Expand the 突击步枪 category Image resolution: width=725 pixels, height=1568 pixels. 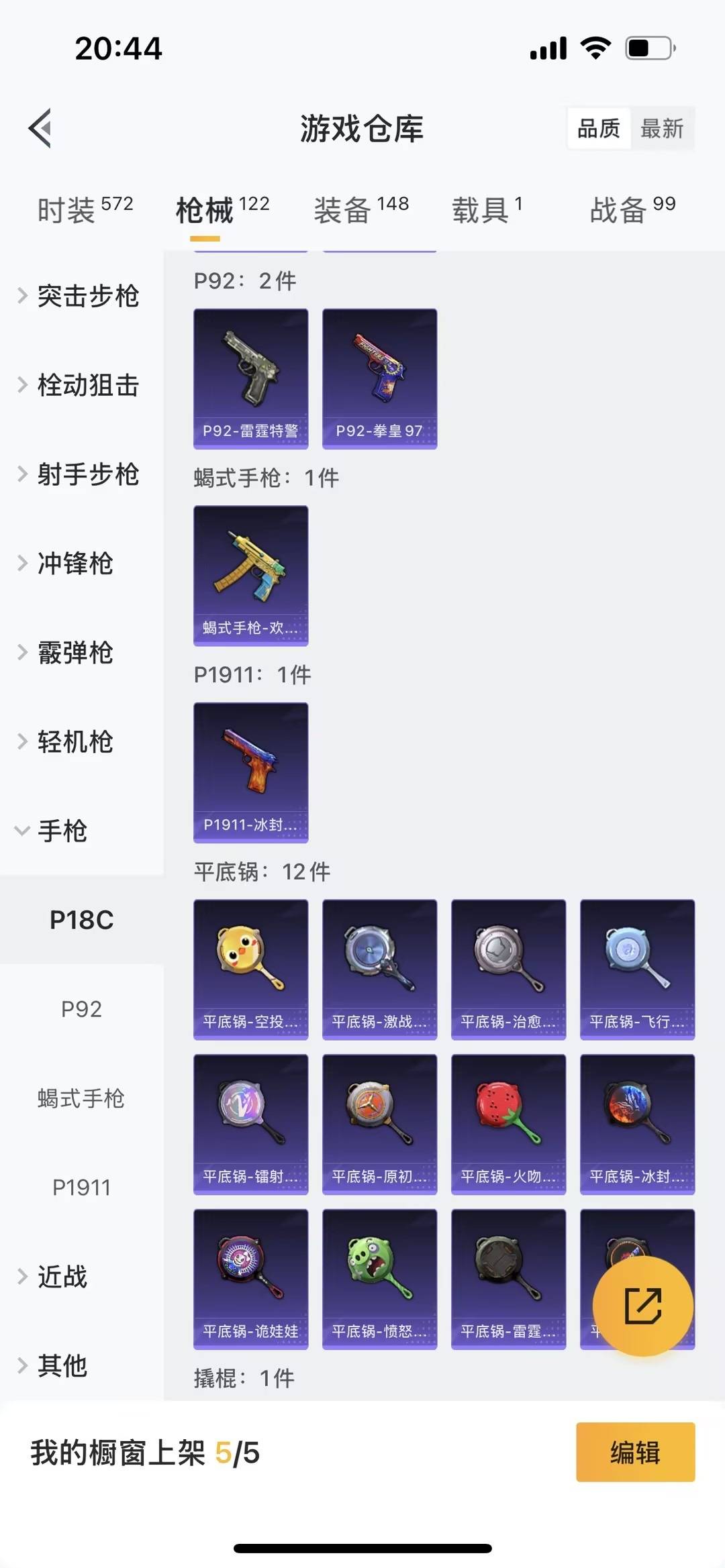[x=87, y=297]
